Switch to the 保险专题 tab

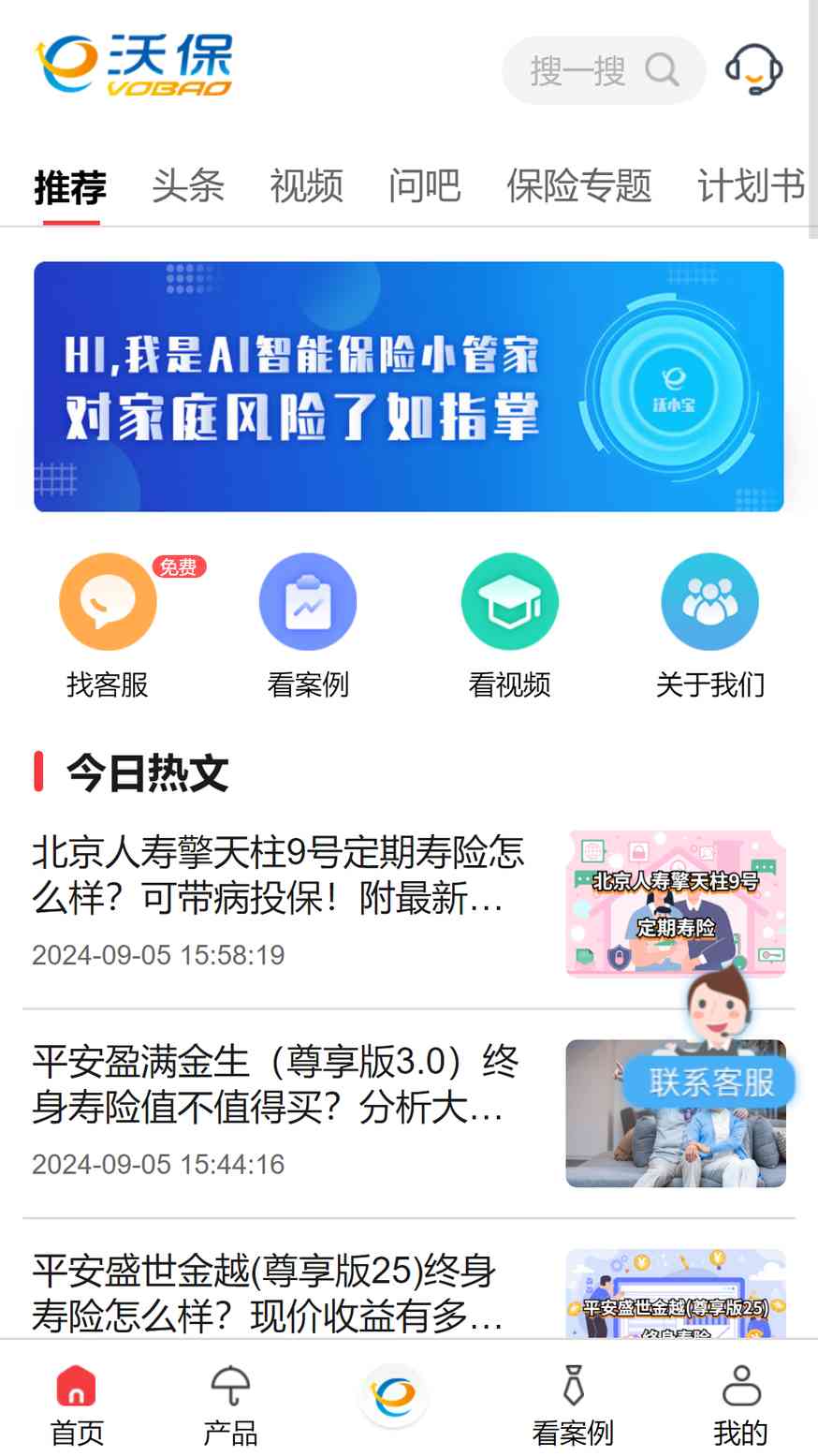pyautogui.click(x=578, y=185)
